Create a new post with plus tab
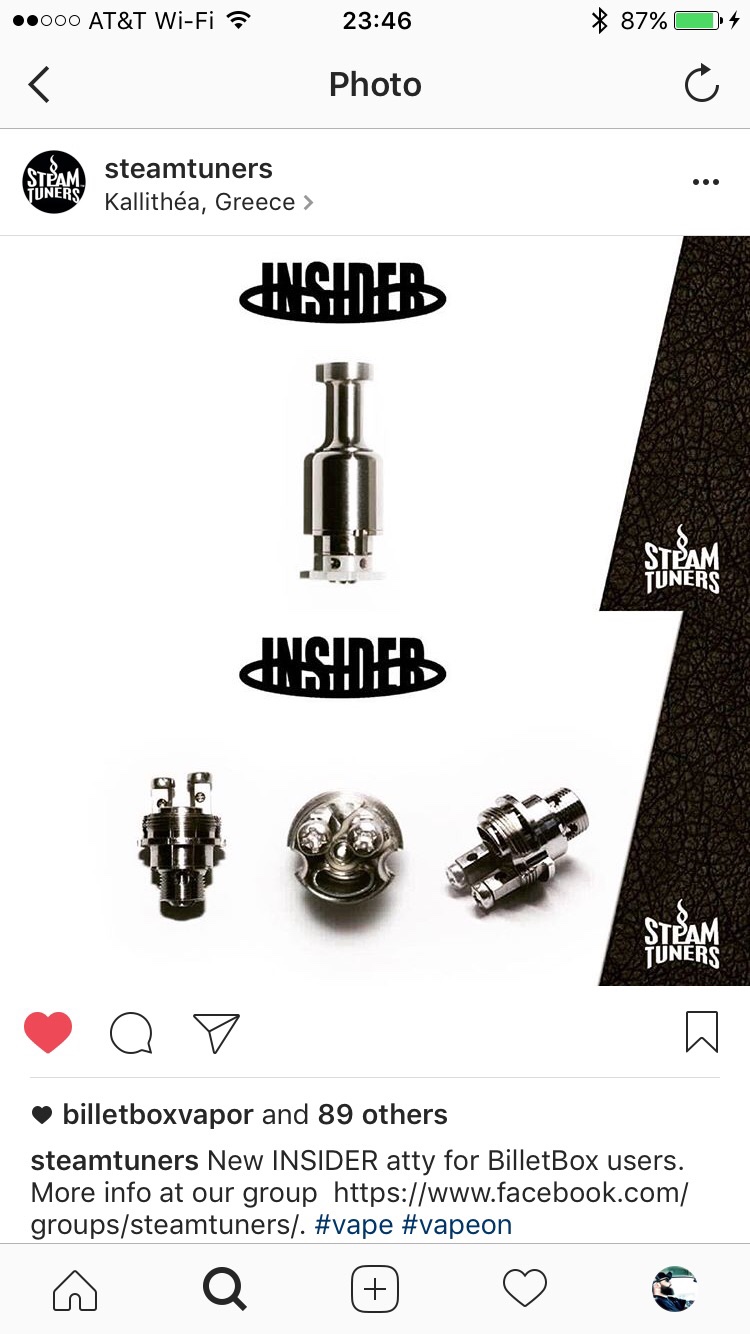Screen dimensions: 750x1334 tap(375, 1289)
